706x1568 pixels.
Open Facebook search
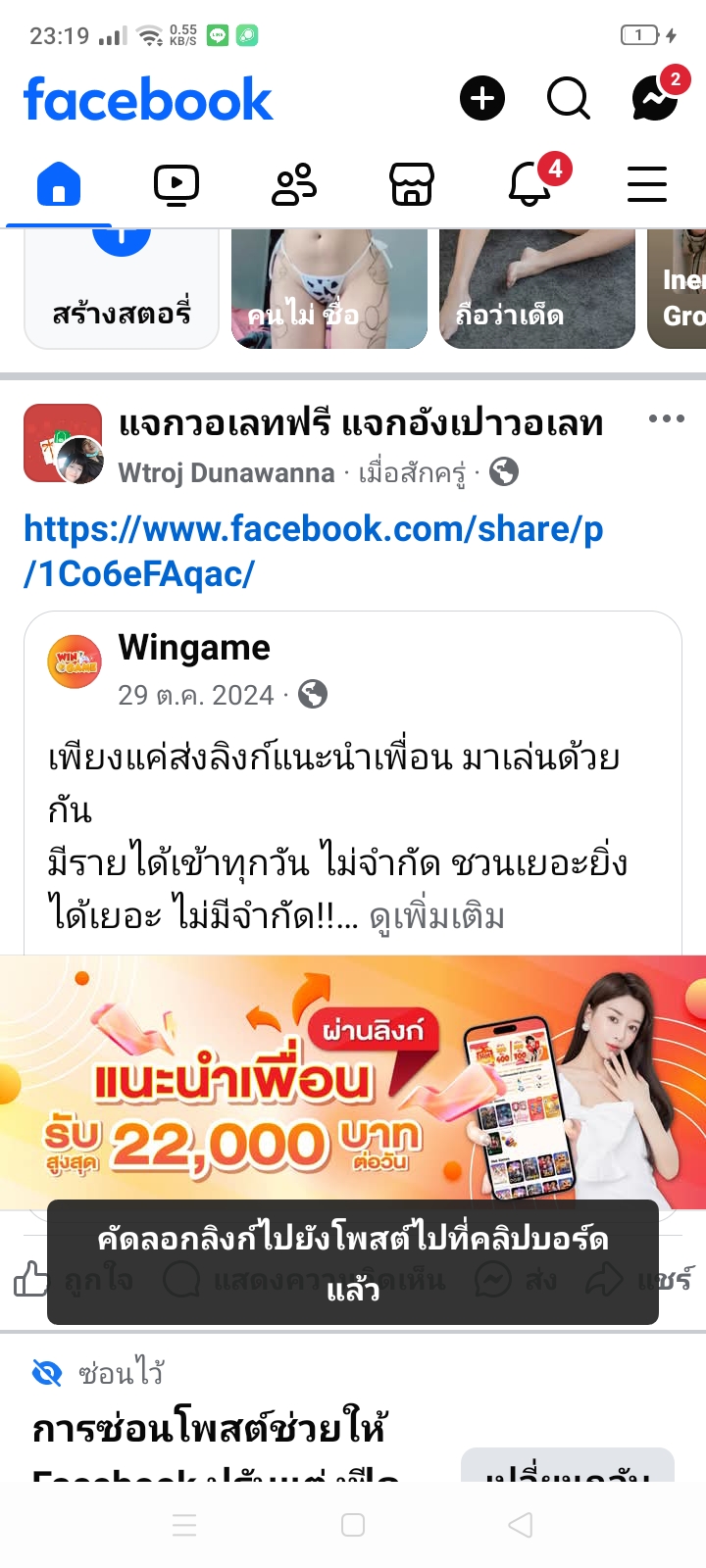click(569, 99)
